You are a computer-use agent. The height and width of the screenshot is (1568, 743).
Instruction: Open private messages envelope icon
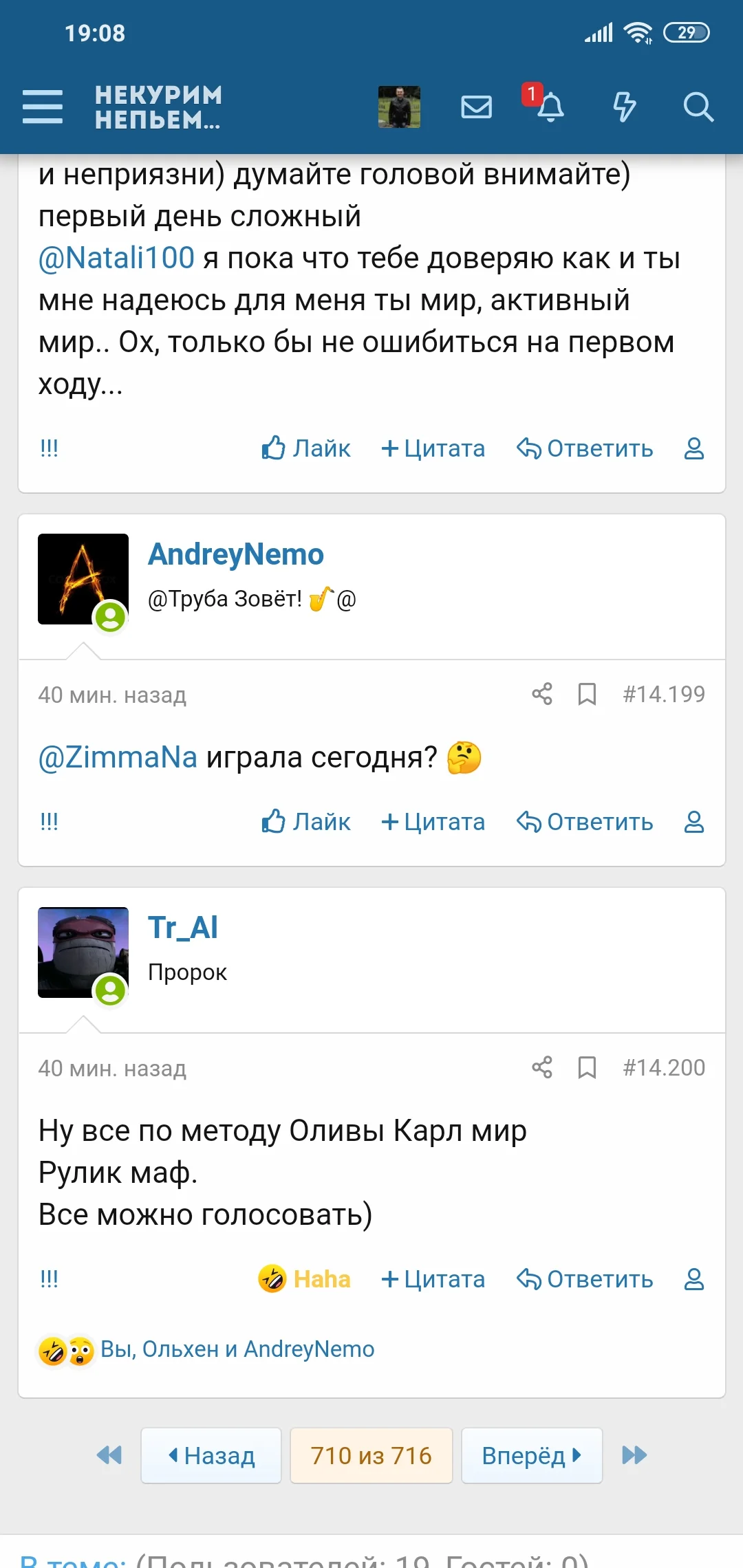(475, 107)
